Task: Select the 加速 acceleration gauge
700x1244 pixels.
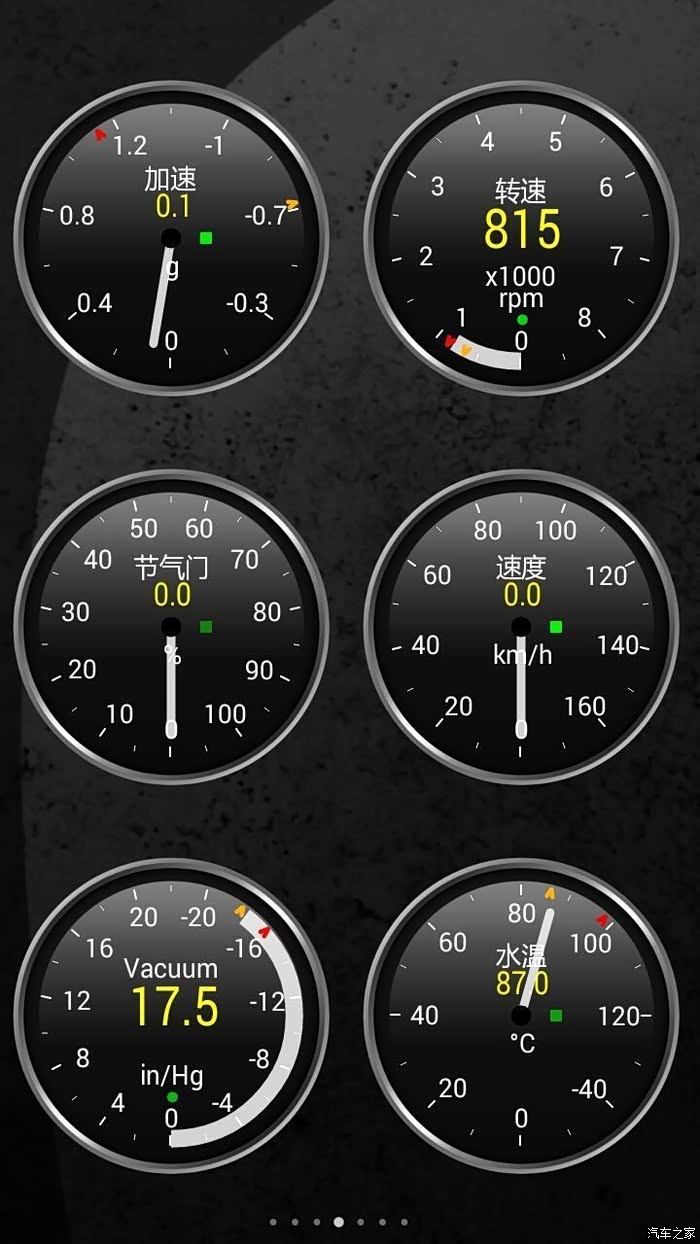Action: (x=171, y=238)
